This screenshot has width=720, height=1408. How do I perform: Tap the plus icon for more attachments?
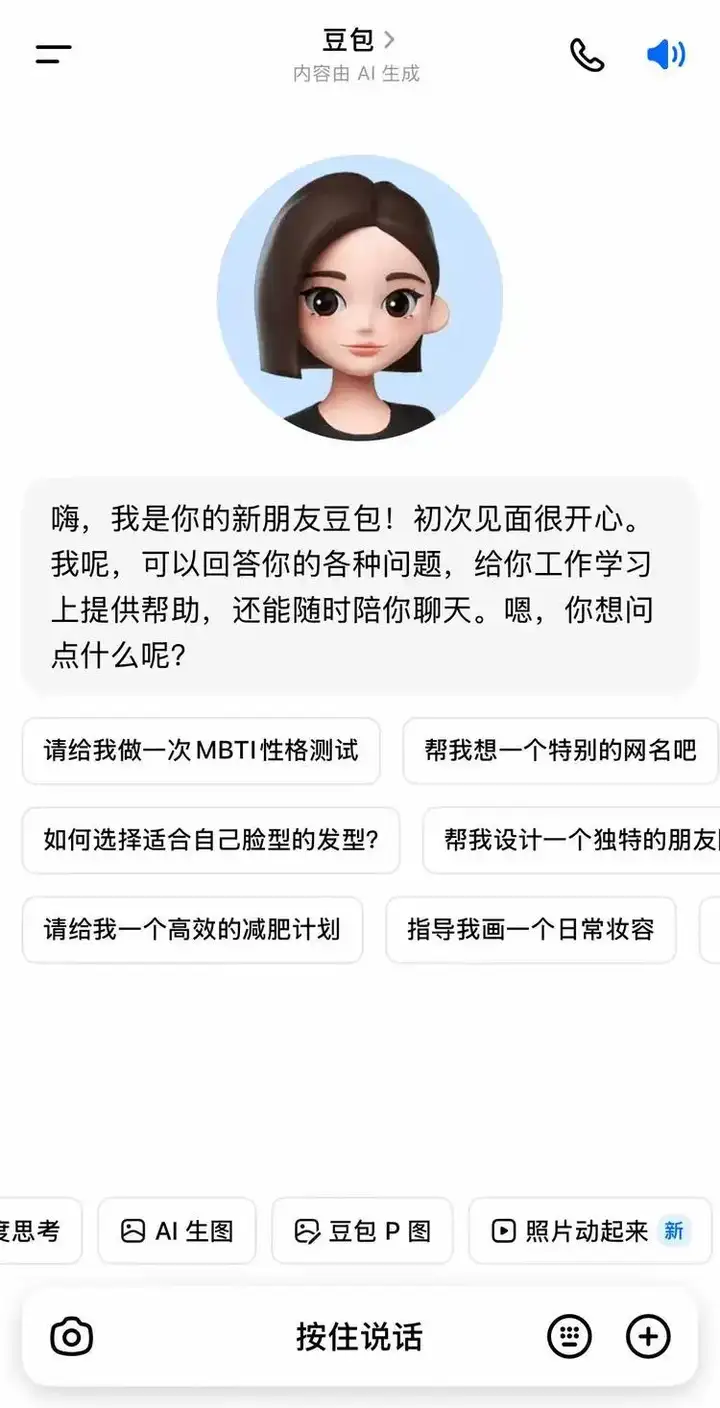pos(650,1336)
